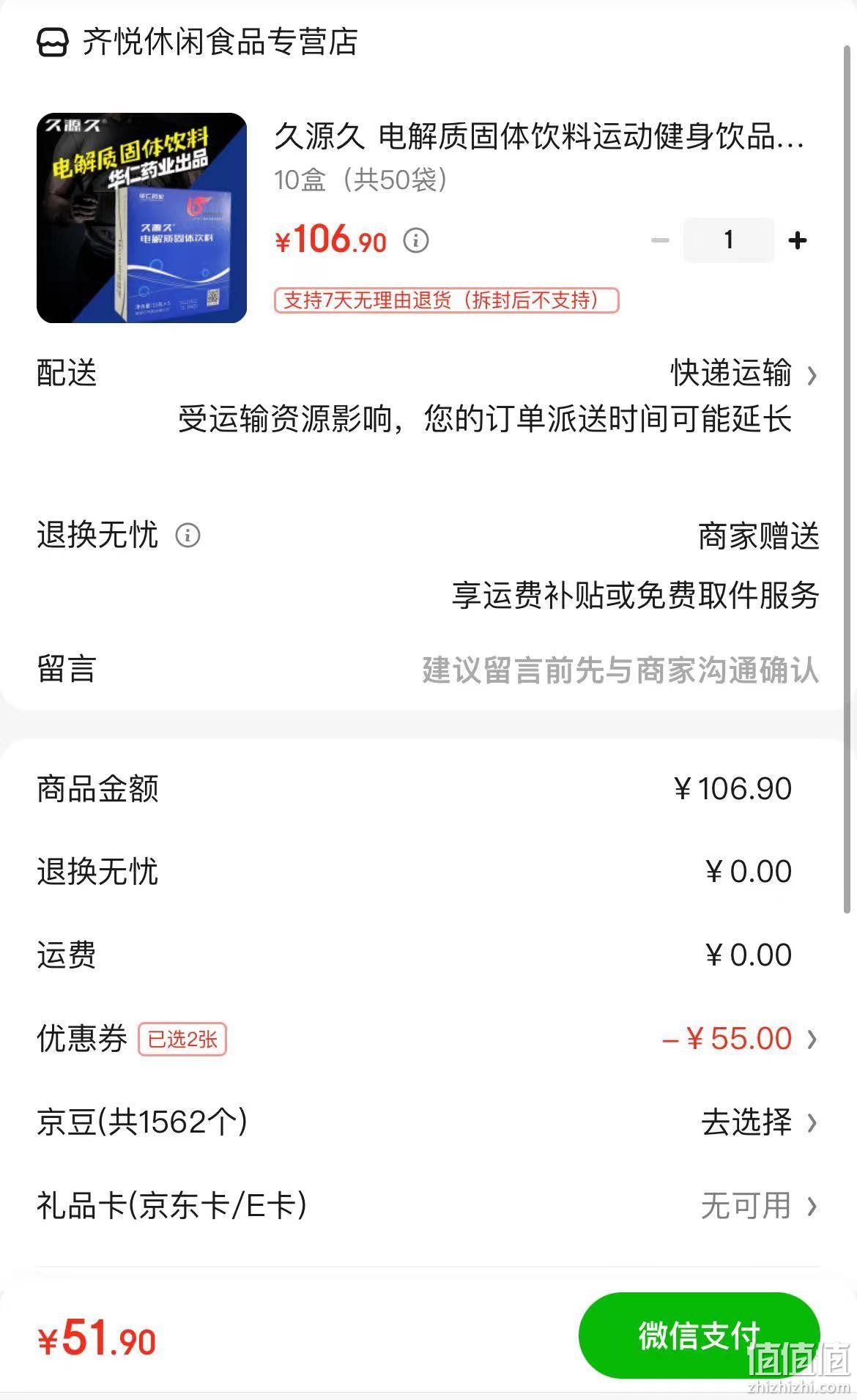Screen dimensions: 857x1400
Task: Edit the quantity field showing 1
Action: pyautogui.click(x=729, y=240)
